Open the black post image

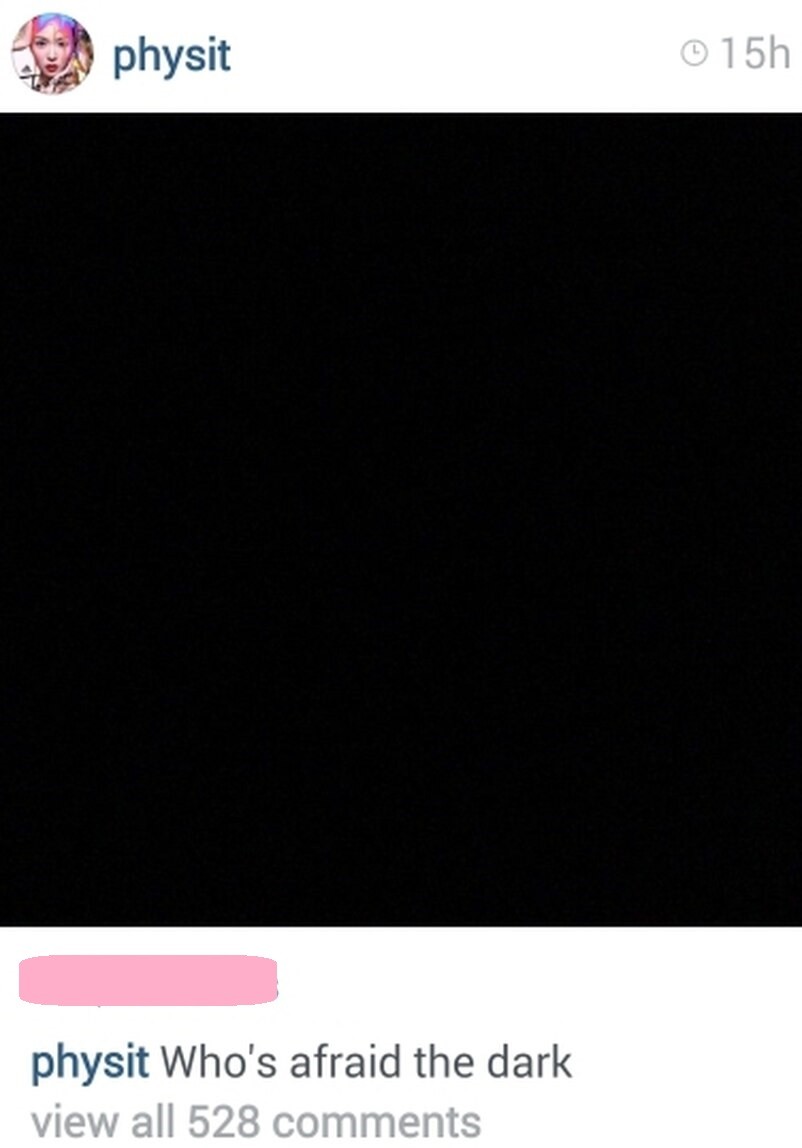pyautogui.click(x=401, y=519)
